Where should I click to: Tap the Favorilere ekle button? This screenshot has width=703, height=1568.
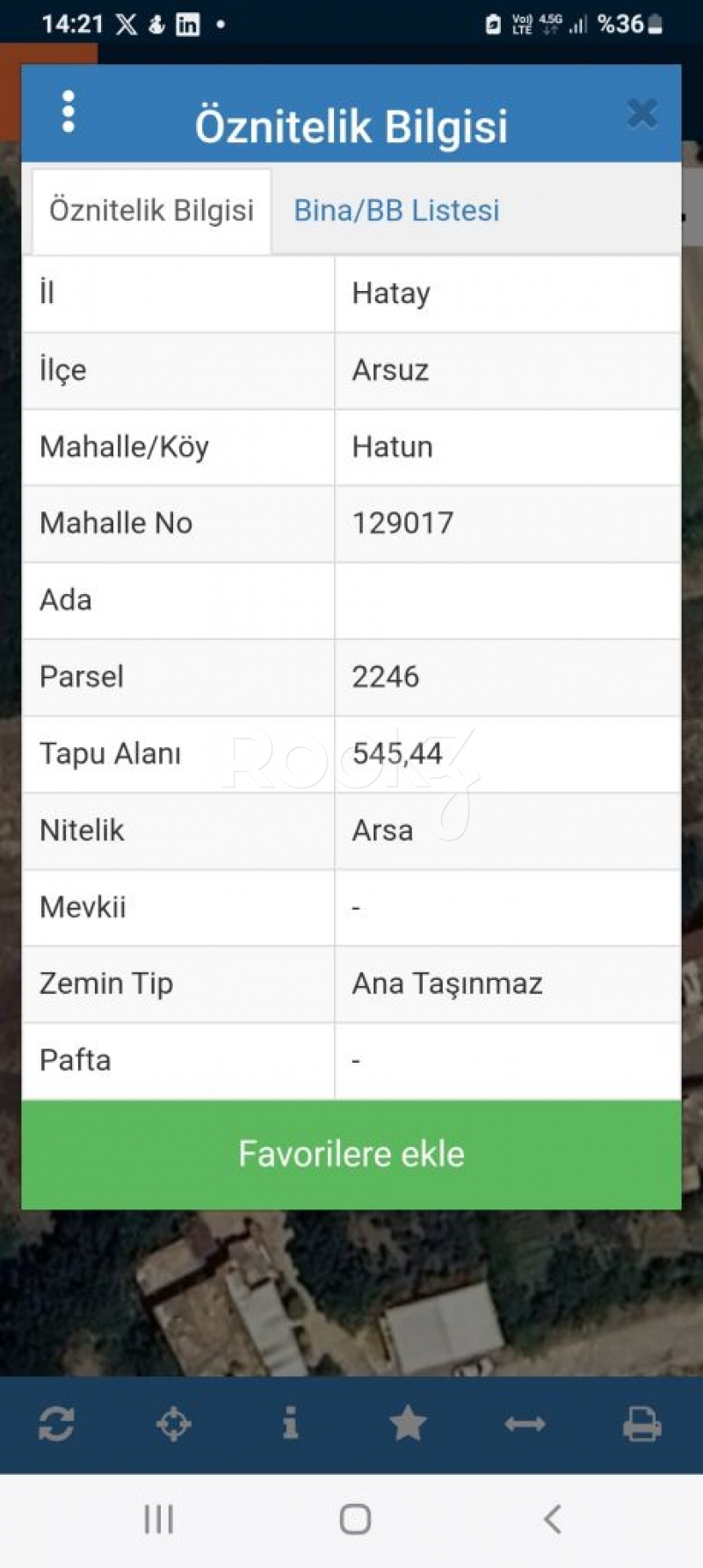(x=351, y=1154)
